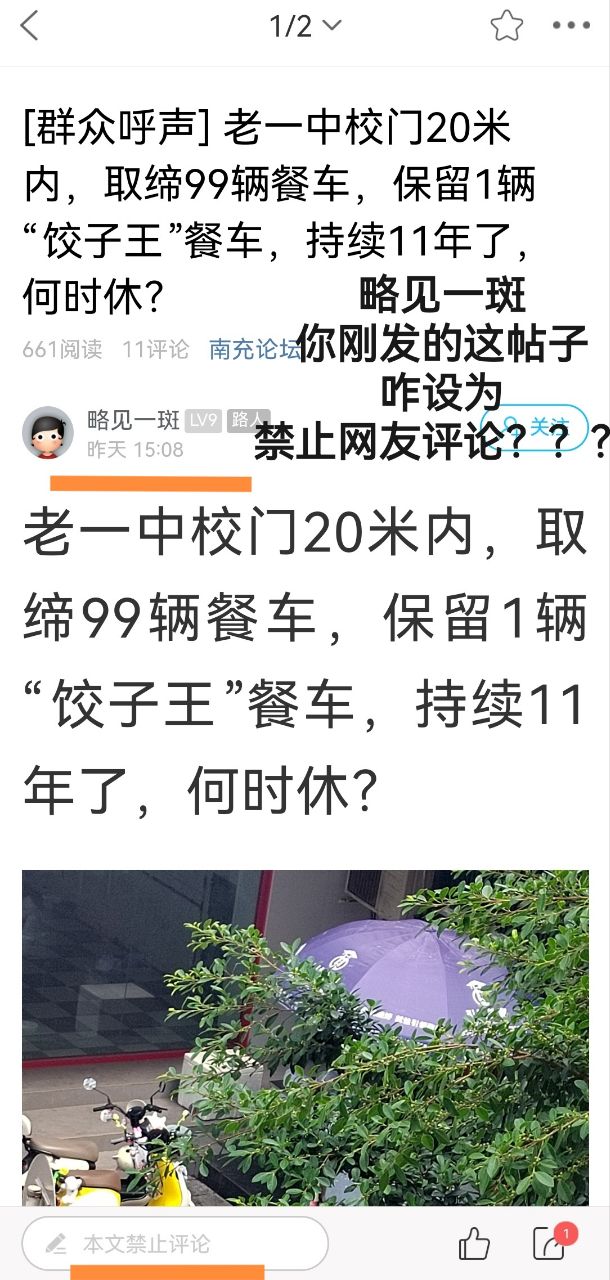
Task: Go back using the top-left arrow
Action: [29, 26]
